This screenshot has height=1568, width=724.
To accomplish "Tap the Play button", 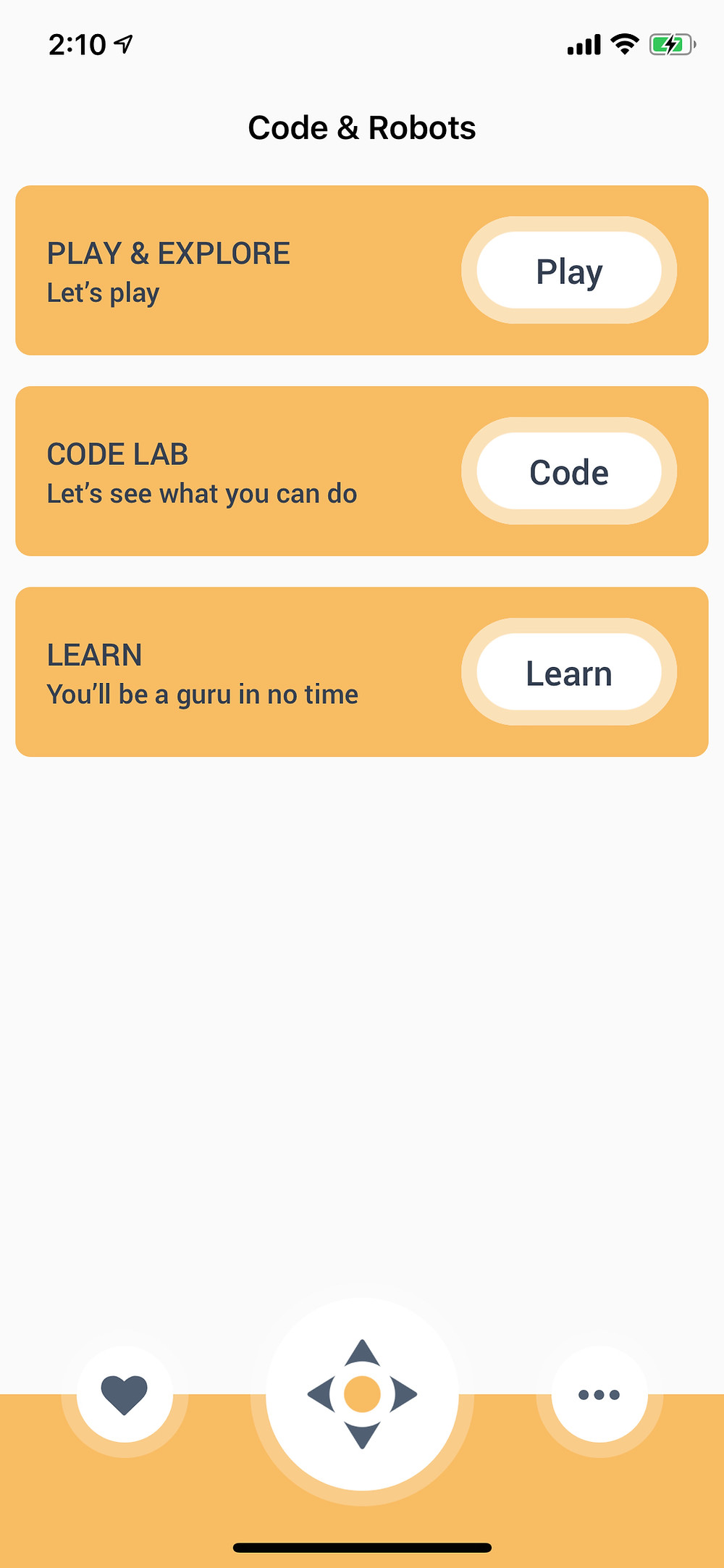I will (569, 270).
